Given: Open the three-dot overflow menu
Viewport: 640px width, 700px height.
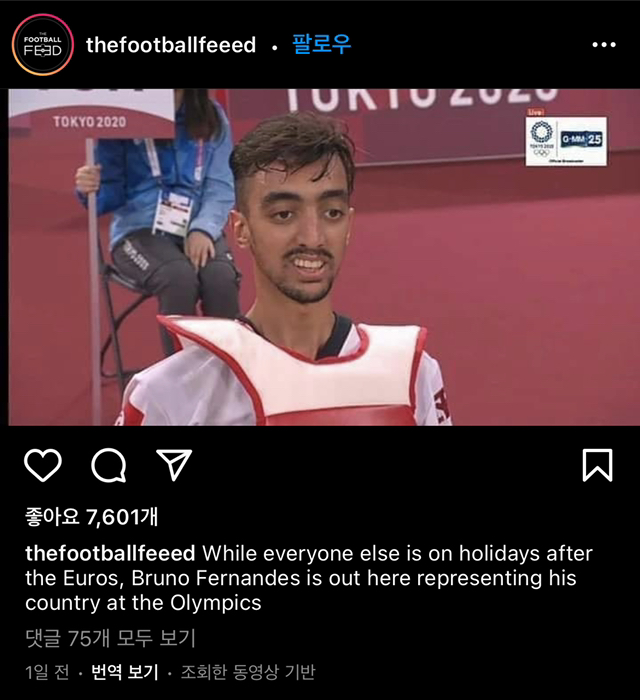Looking at the screenshot, I should click(x=604, y=46).
